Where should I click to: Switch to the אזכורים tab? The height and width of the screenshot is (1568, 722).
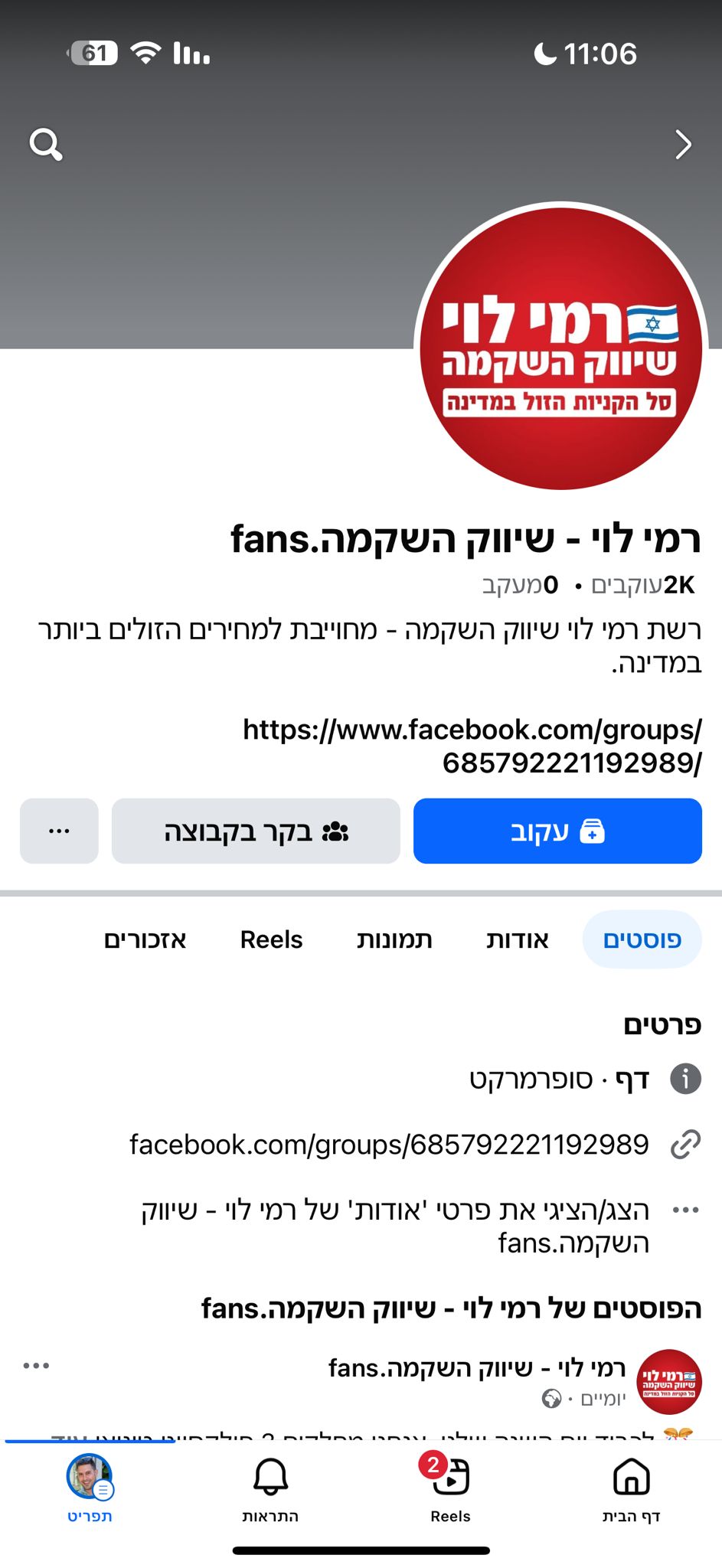145,939
